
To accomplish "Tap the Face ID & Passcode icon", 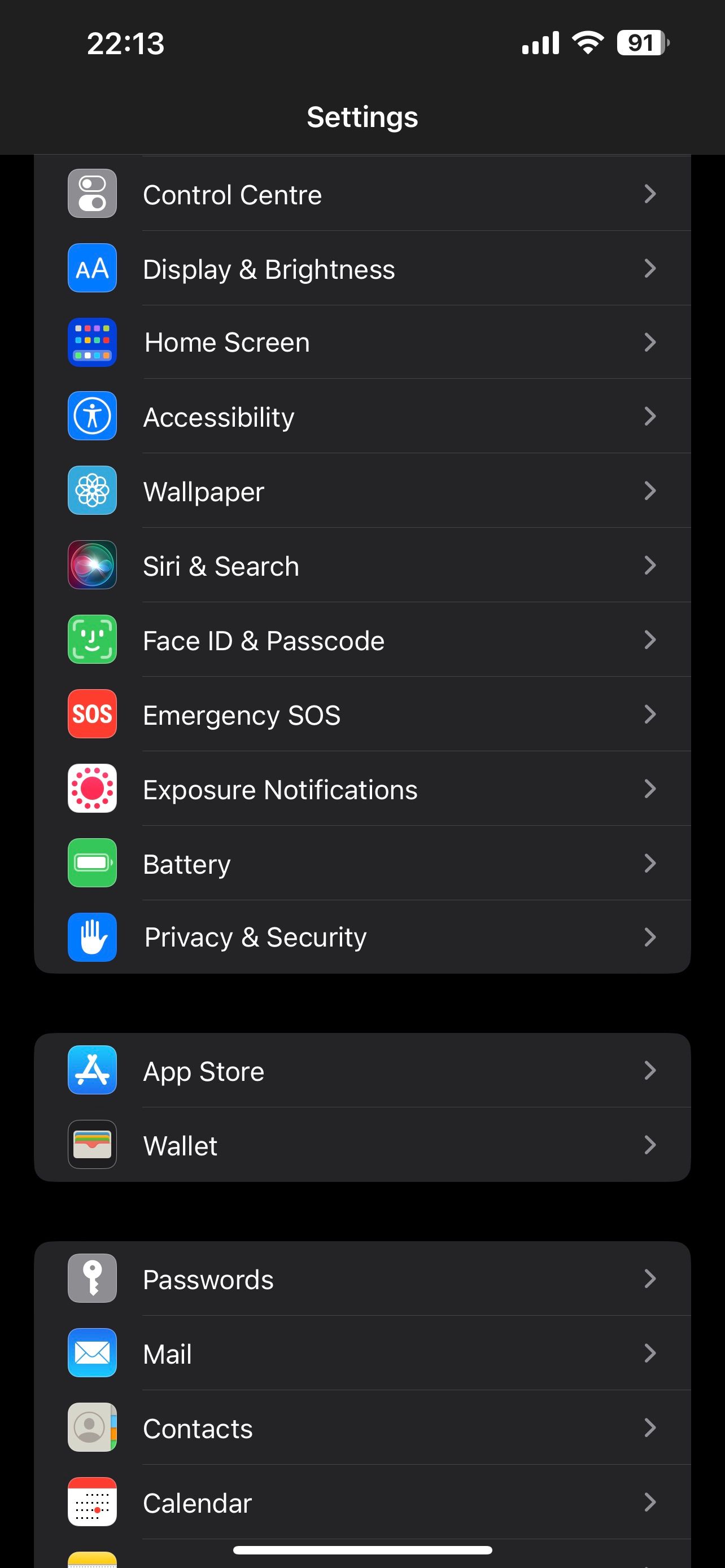I will click(92, 640).
